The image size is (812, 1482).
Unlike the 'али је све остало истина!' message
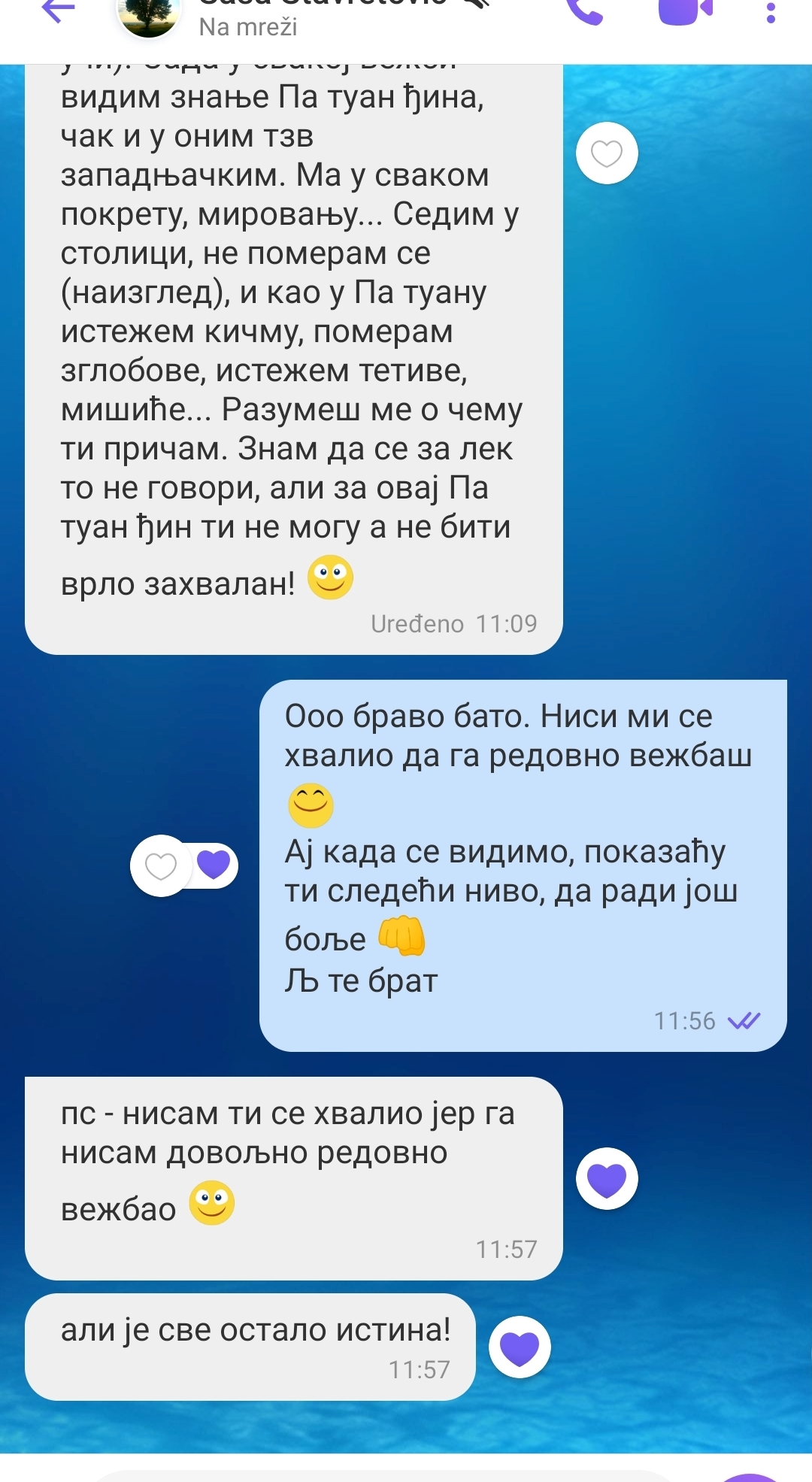(x=520, y=1347)
